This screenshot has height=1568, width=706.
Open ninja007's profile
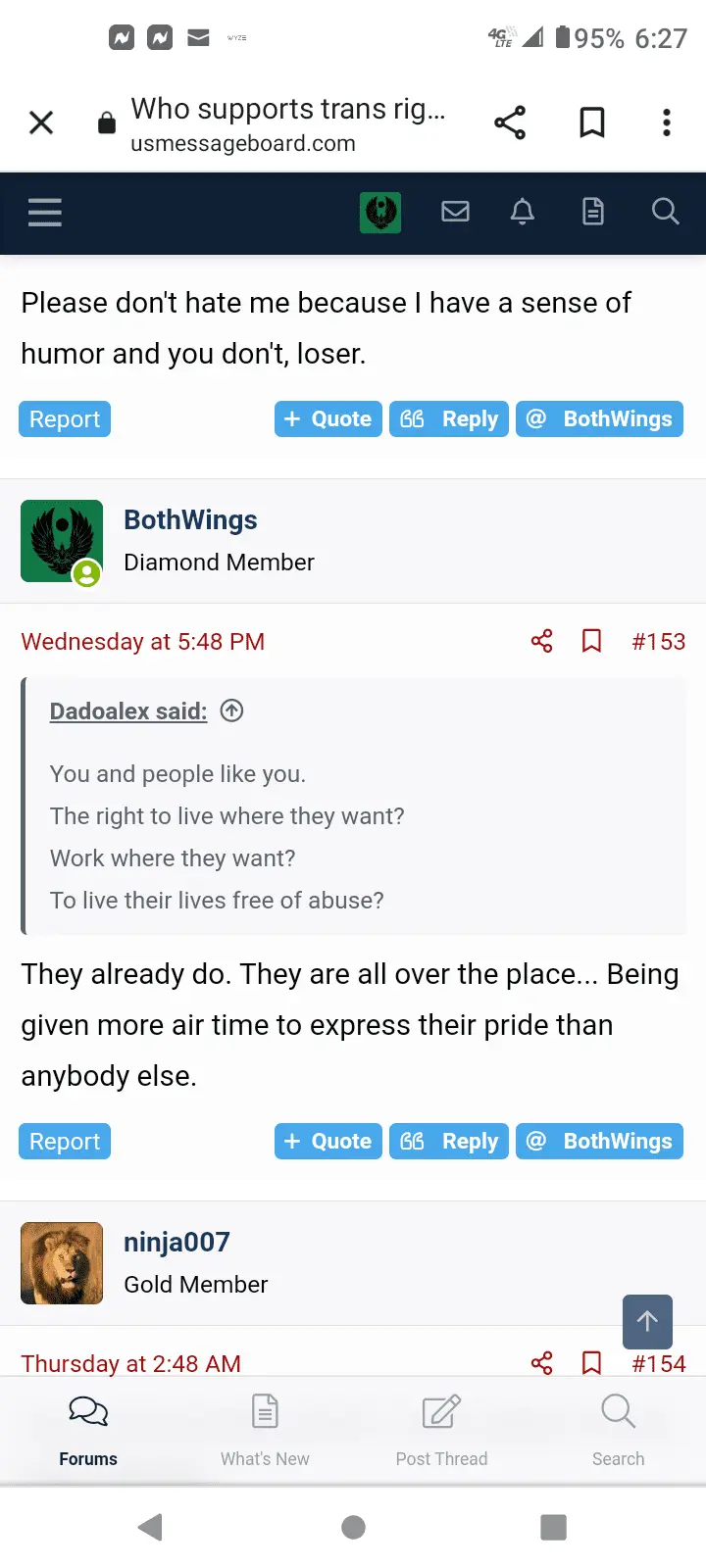176,1243
